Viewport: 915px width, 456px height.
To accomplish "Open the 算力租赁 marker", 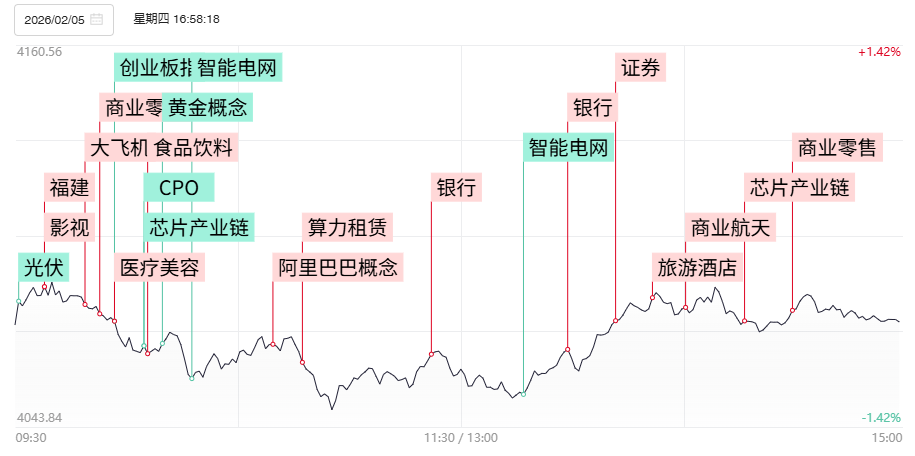I will [347, 227].
